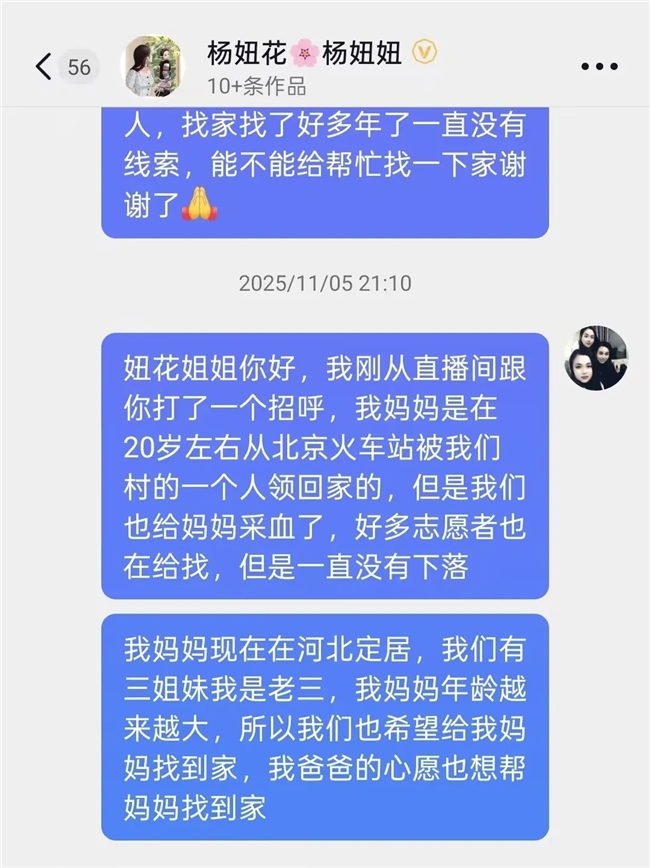Tap the sender's avatar beside the messages
This screenshot has width=650, height=868.
point(595,357)
